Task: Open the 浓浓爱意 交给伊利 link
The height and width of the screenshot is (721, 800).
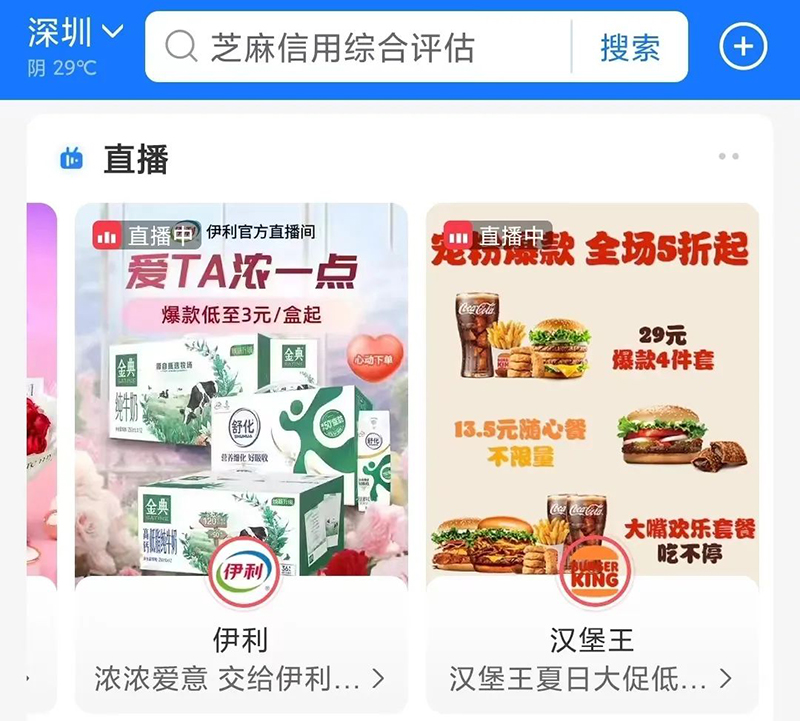Action: 240,679
